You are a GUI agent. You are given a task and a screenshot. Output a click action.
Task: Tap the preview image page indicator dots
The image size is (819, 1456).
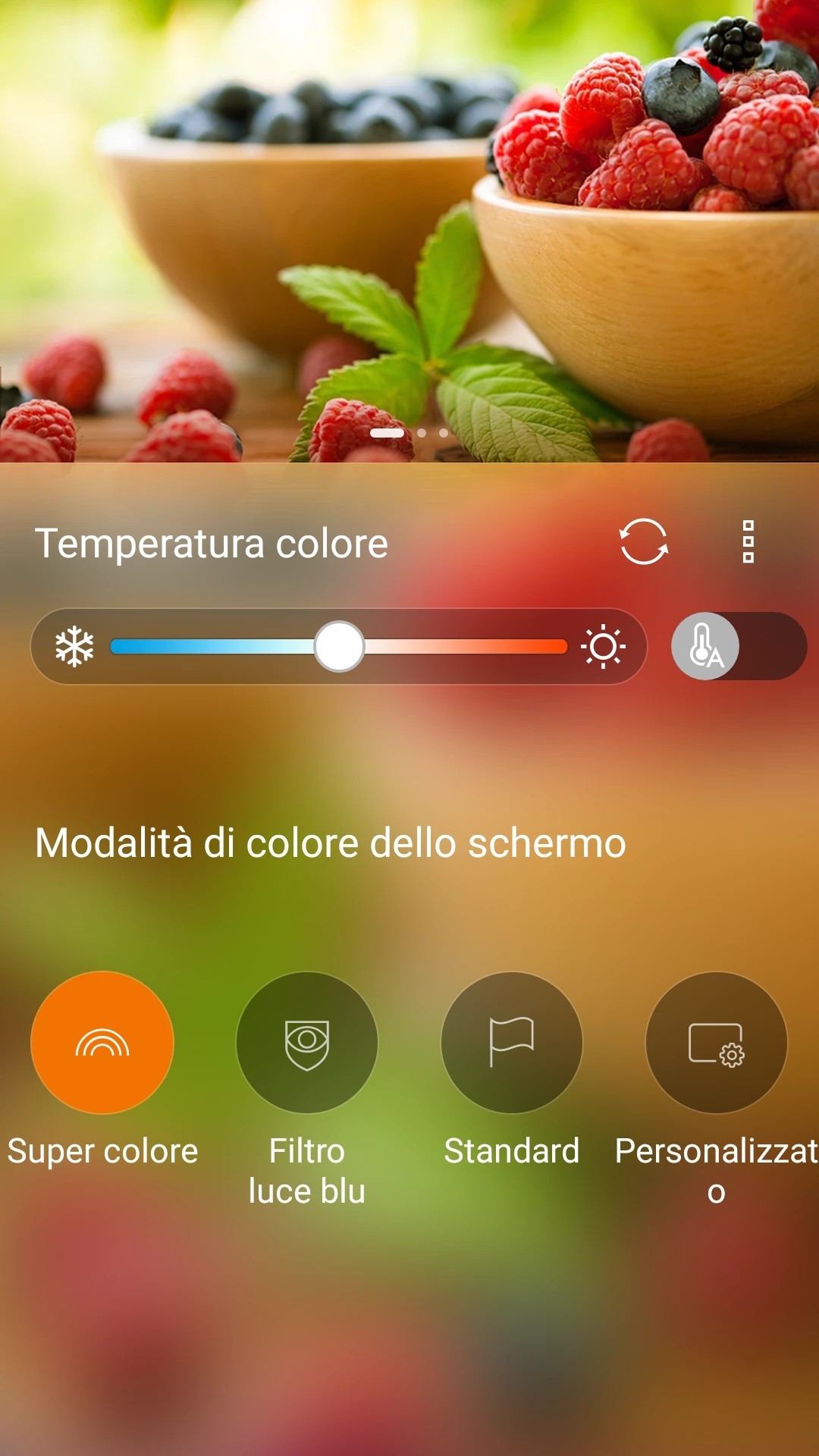click(409, 432)
